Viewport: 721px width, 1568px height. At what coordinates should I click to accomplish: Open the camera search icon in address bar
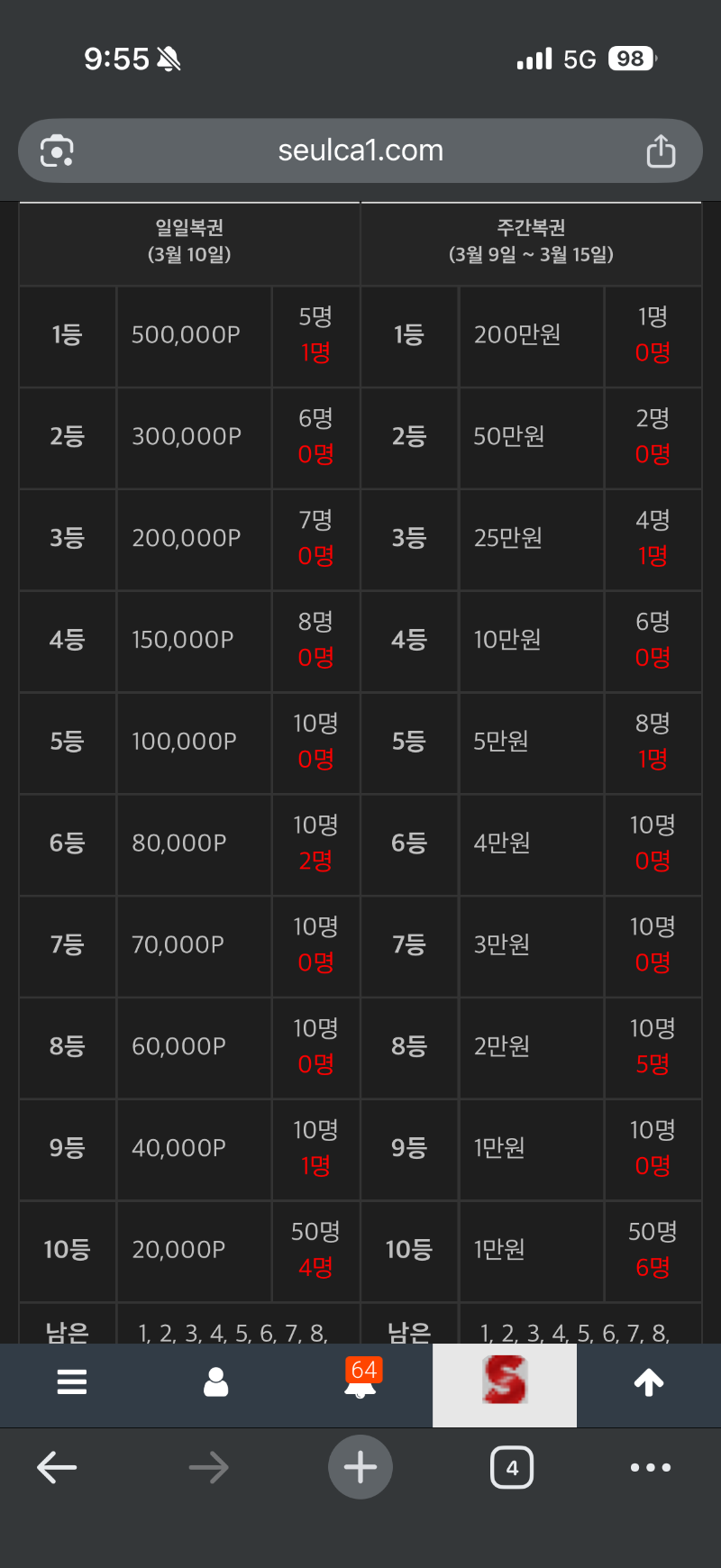coord(57,151)
